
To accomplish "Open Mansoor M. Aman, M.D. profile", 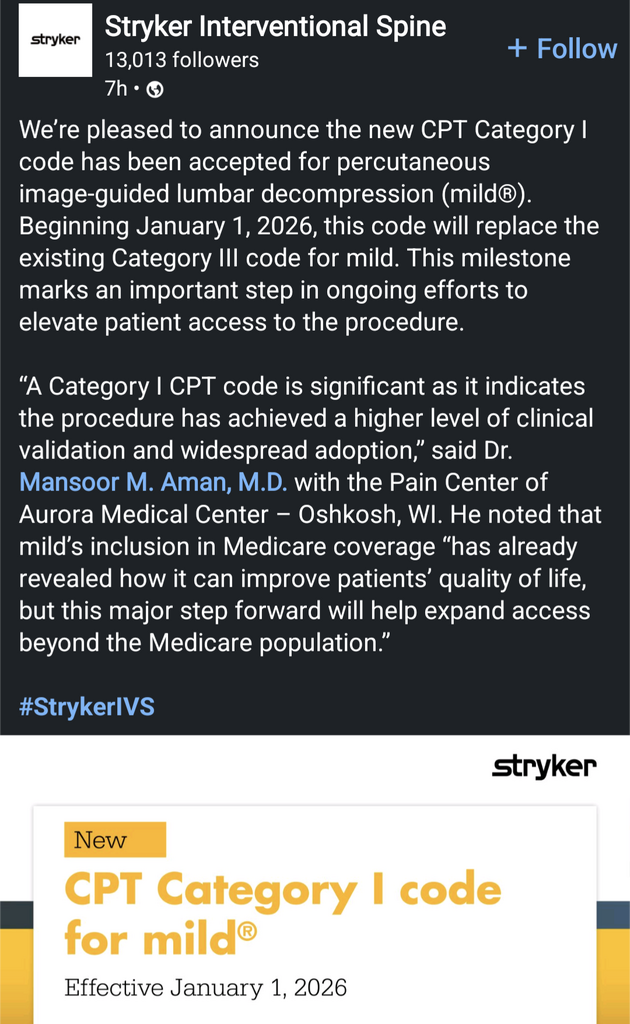I will (x=153, y=482).
